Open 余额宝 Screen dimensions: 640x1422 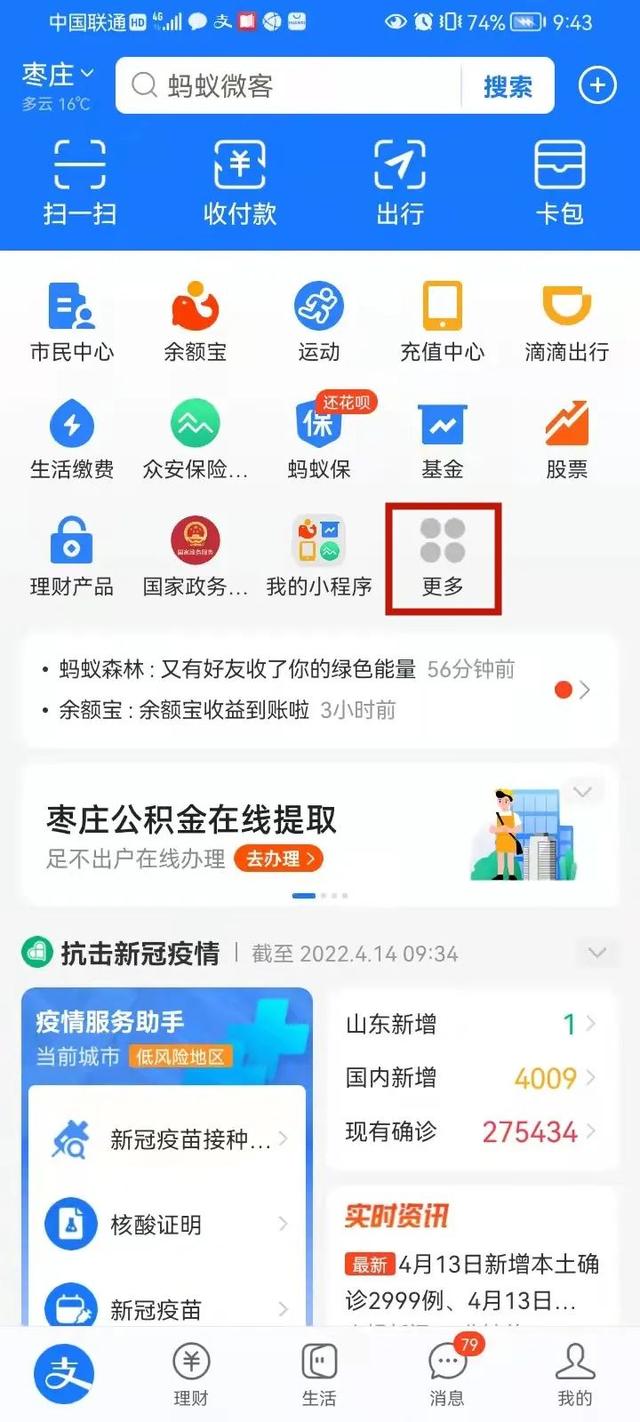(195, 321)
